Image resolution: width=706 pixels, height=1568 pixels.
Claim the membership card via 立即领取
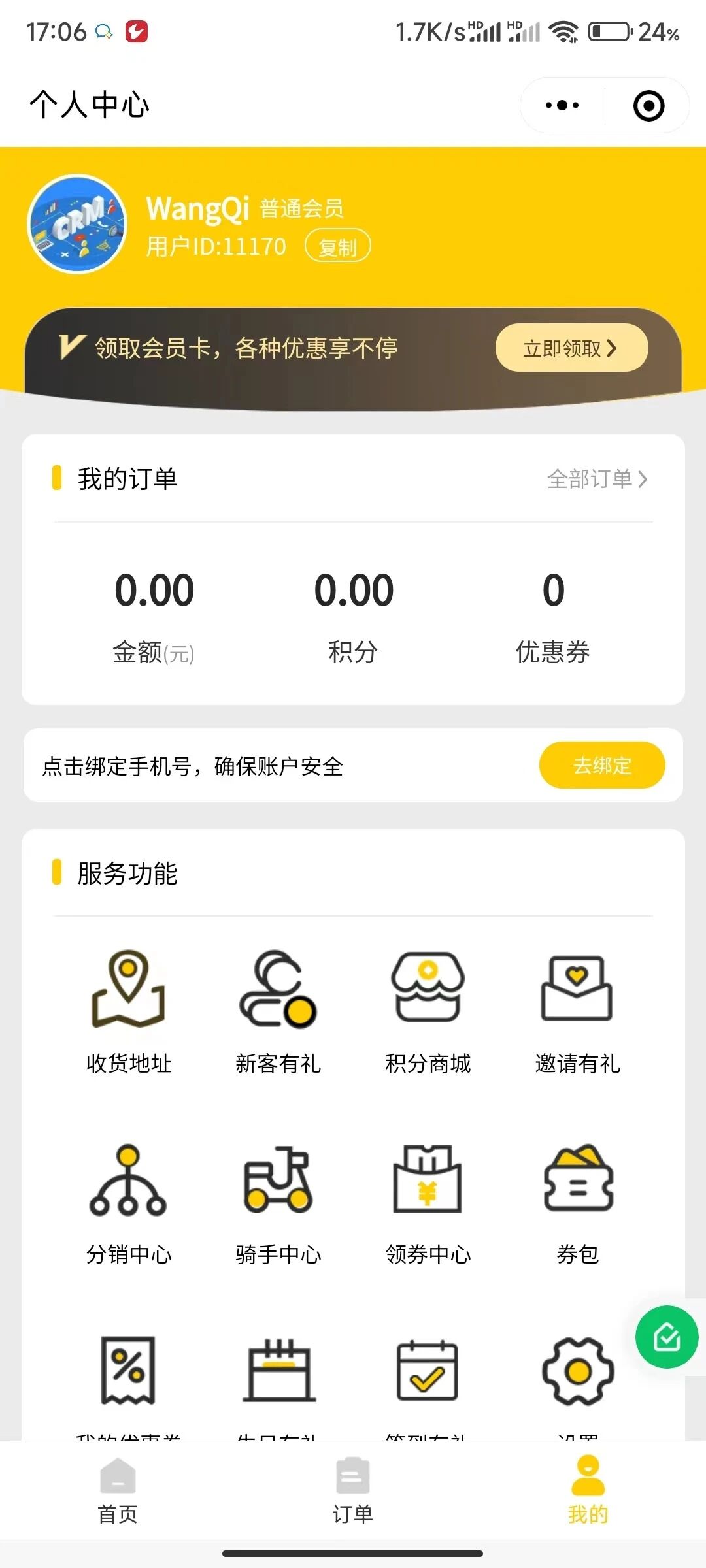pyautogui.click(x=571, y=348)
